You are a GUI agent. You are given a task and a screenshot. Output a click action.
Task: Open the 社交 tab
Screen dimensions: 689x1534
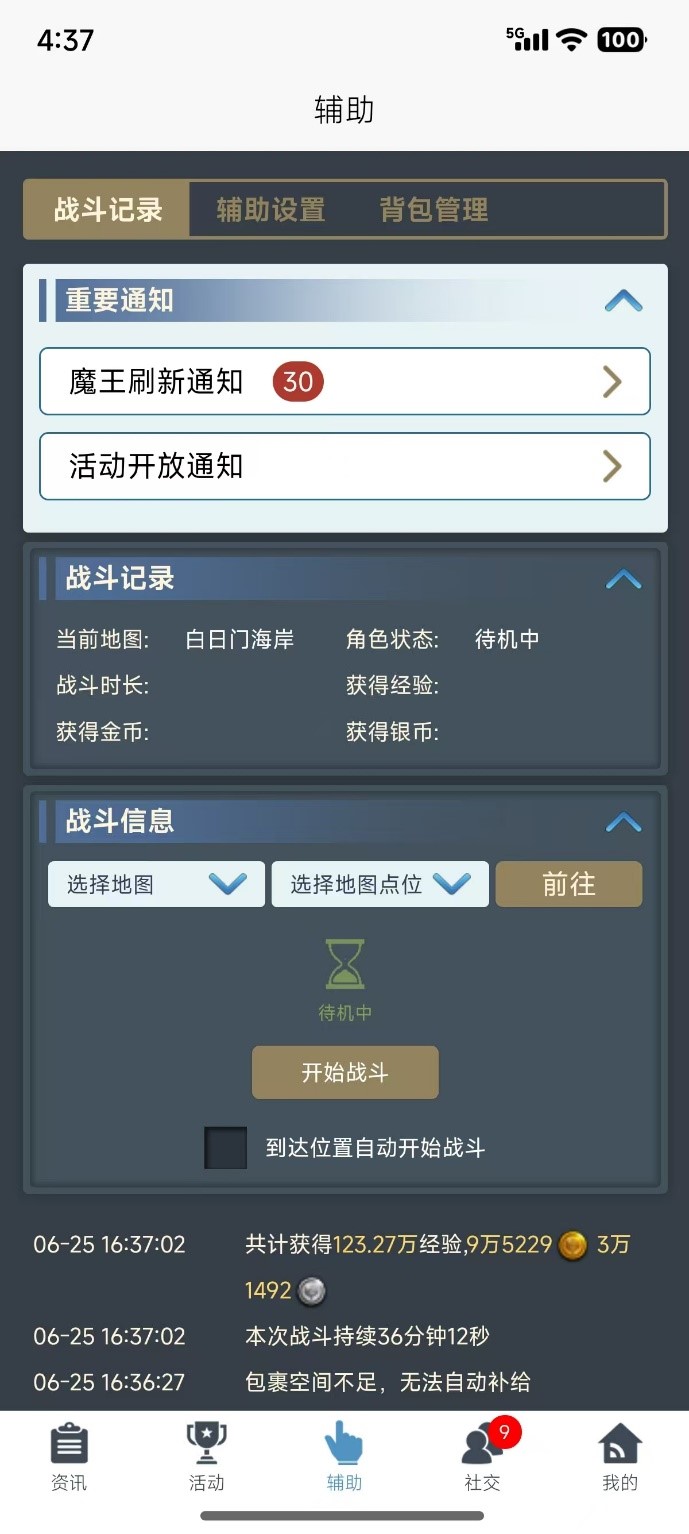tap(482, 1457)
